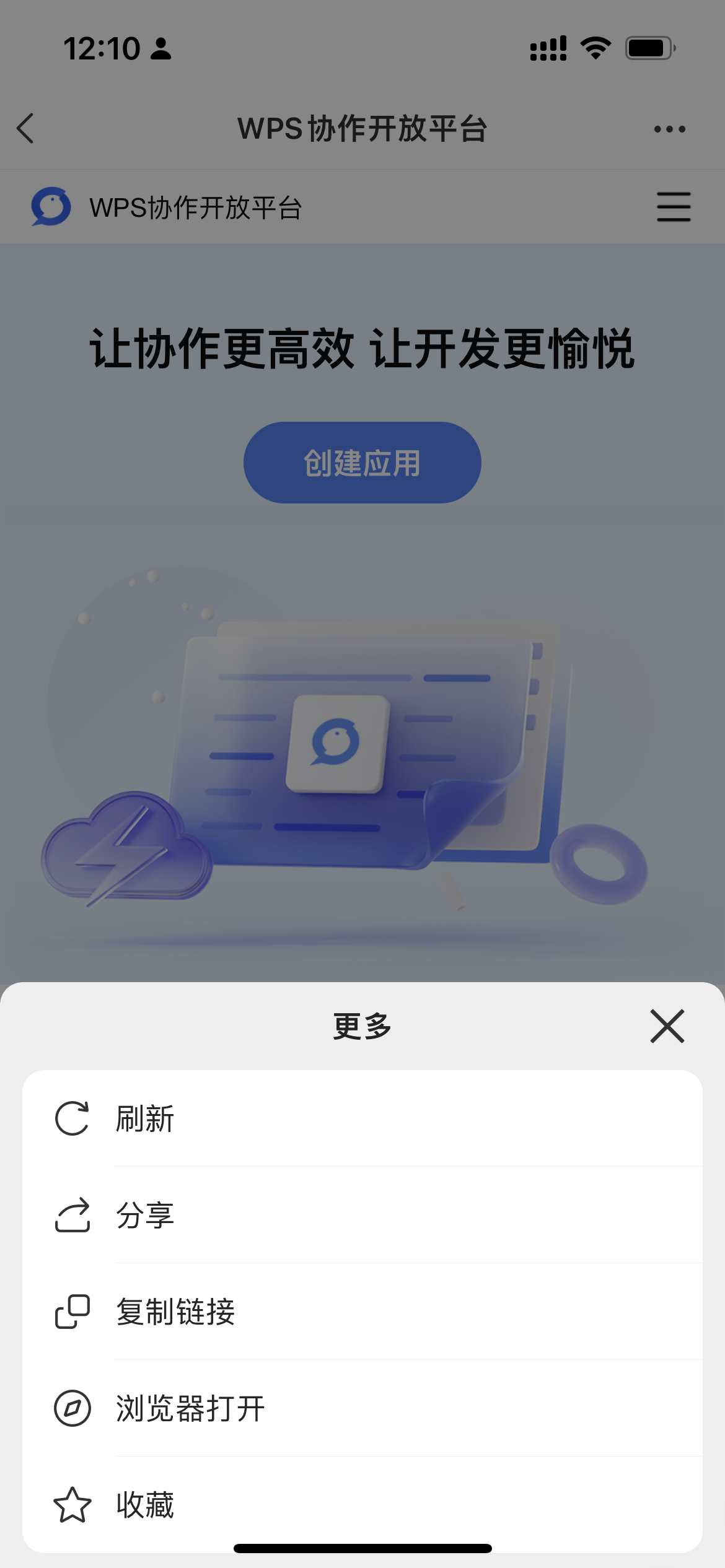725x1568 pixels.
Task: Choose 分享 to share this page
Action: tap(362, 1215)
